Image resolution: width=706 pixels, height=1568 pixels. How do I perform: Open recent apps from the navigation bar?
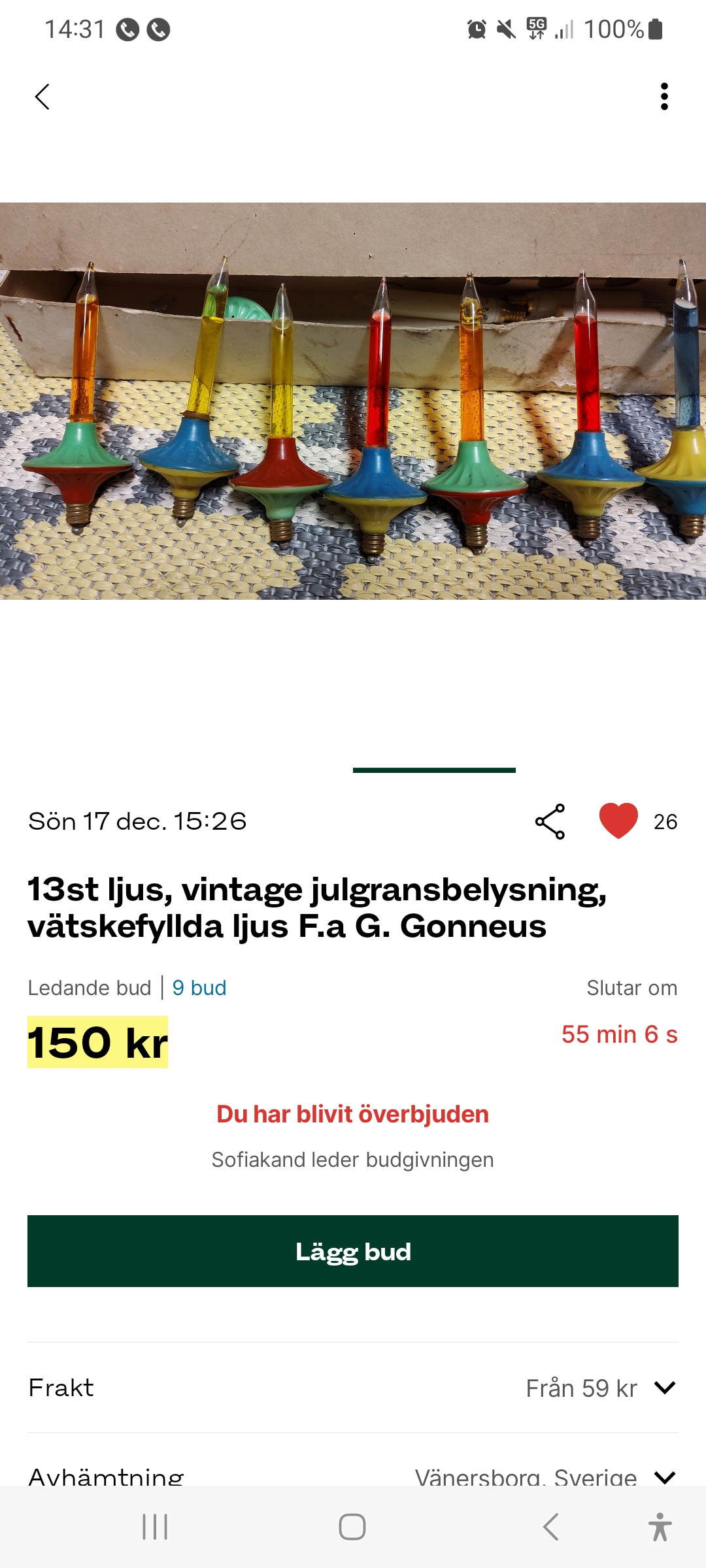[x=155, y=1527]
